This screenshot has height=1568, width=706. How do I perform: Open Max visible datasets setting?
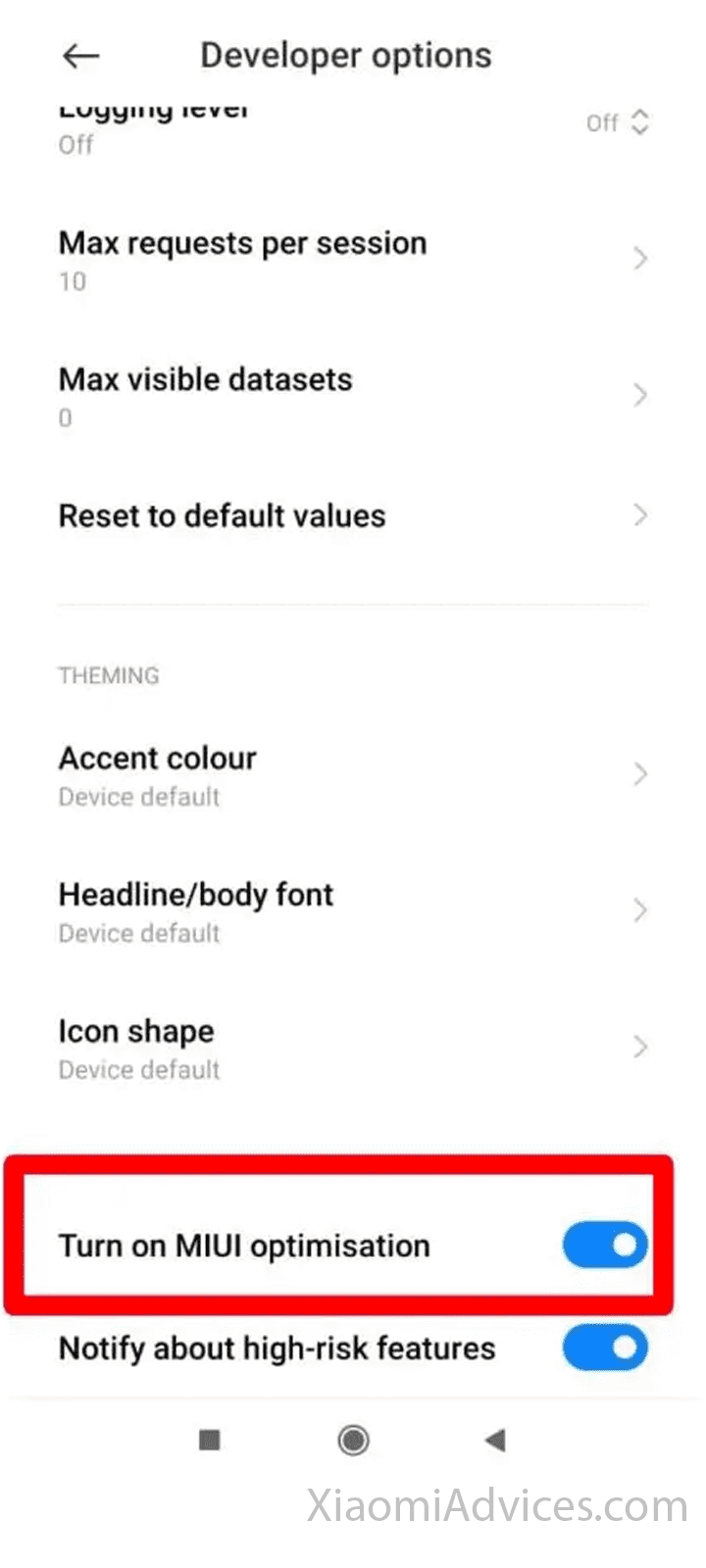click(x=353, y=397)
